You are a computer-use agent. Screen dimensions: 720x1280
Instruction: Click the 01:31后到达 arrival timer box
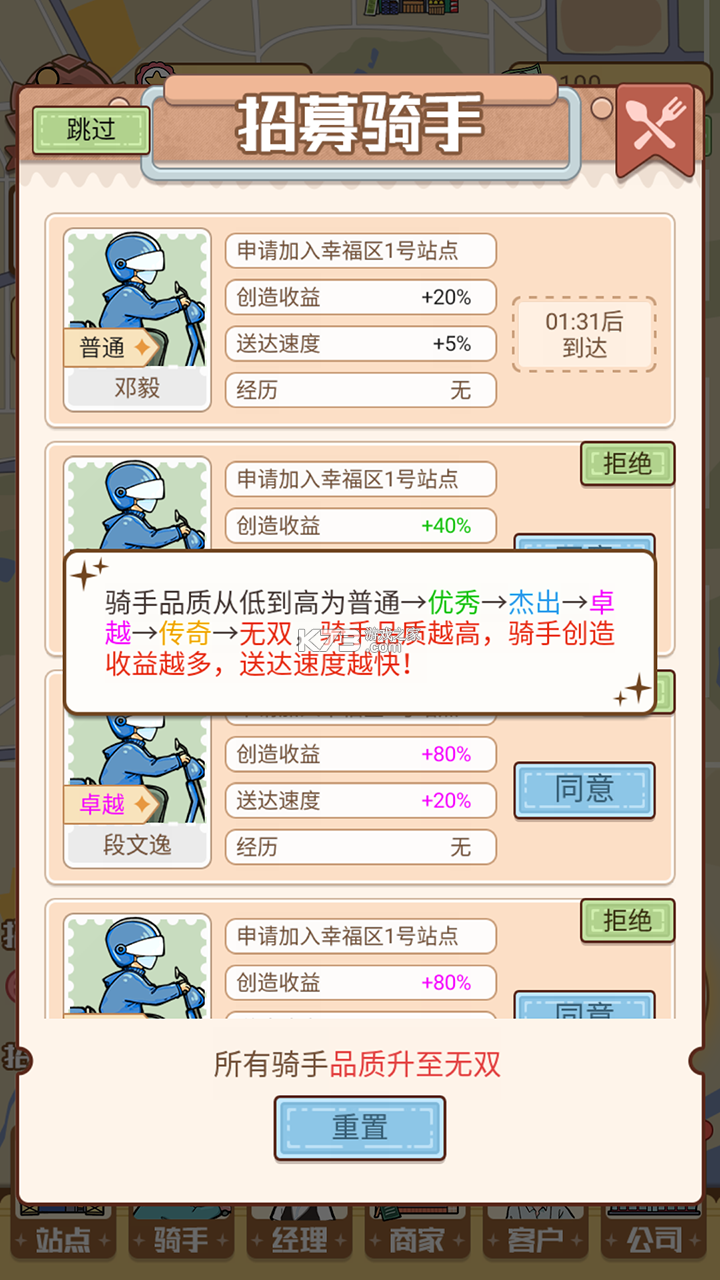pos(585,335)
